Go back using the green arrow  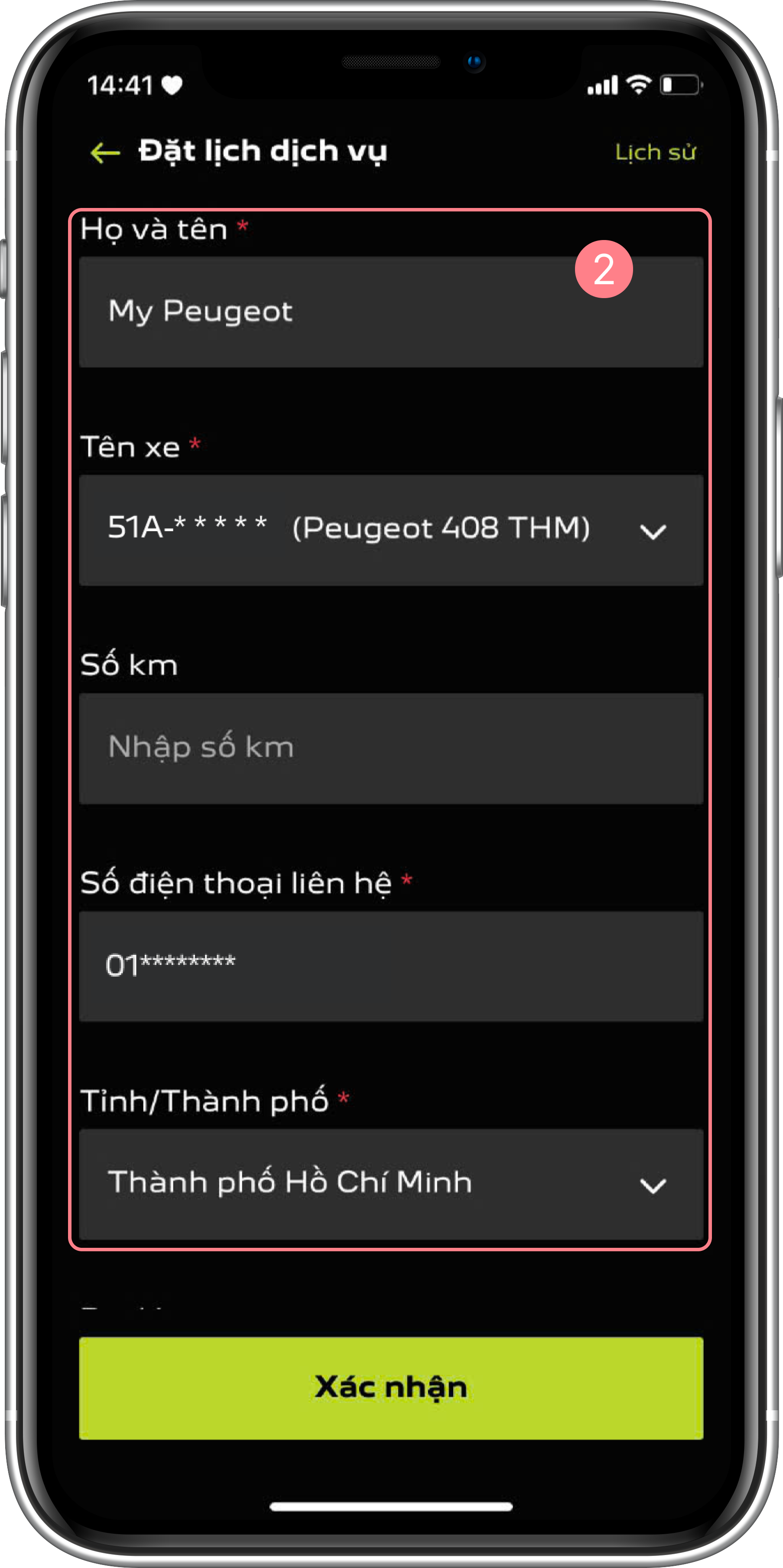coord(105,152)
